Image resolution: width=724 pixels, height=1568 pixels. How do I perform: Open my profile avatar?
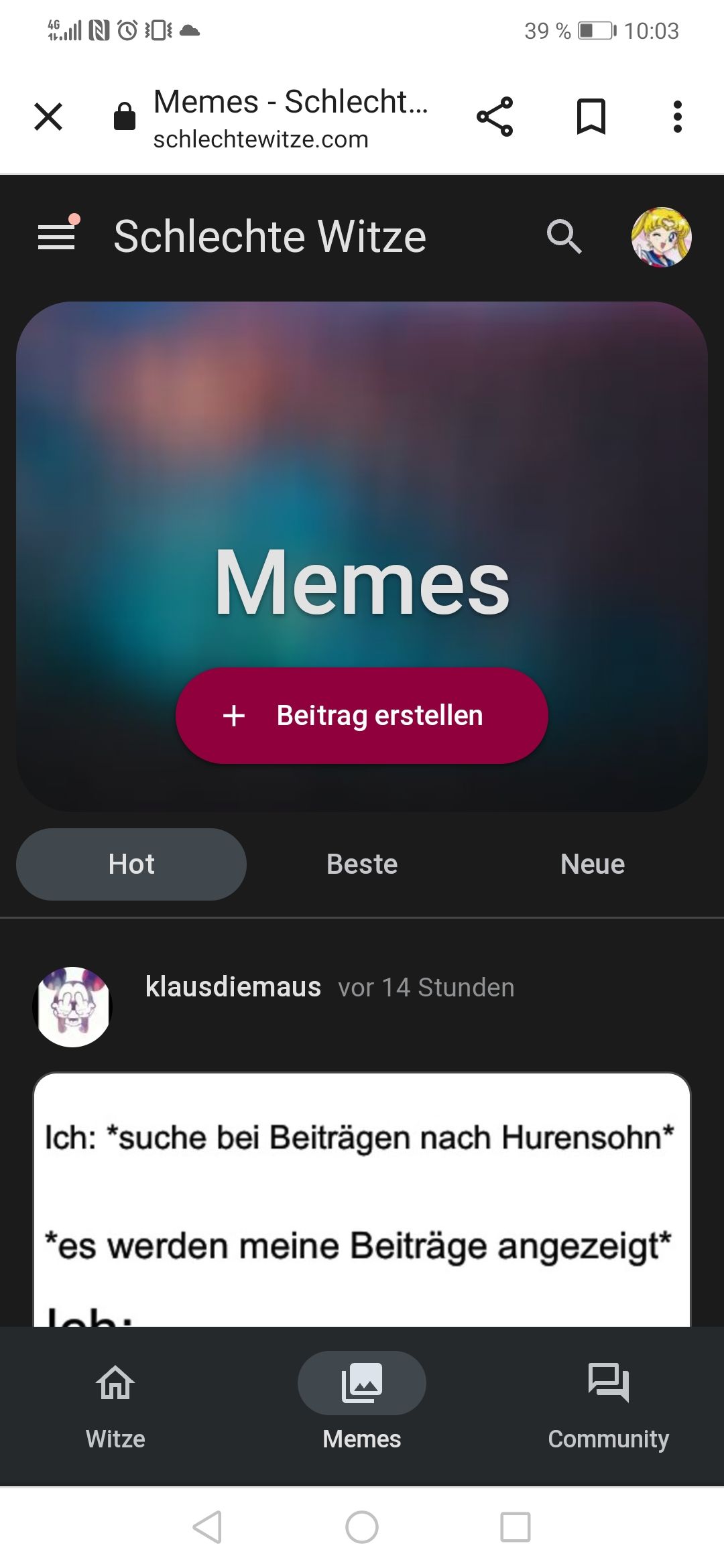tap(661, 237)
